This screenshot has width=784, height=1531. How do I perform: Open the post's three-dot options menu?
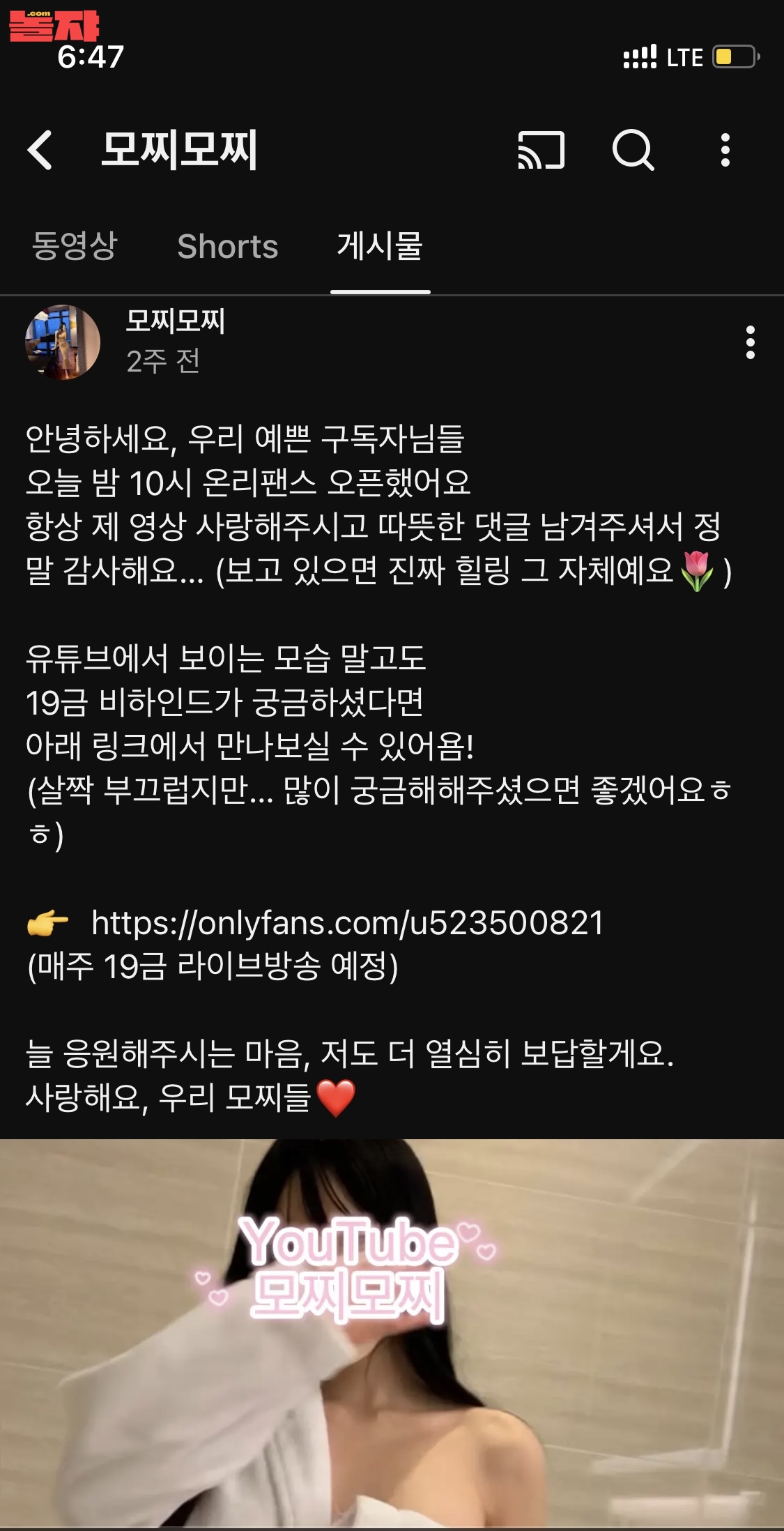[x=750, y=342]
